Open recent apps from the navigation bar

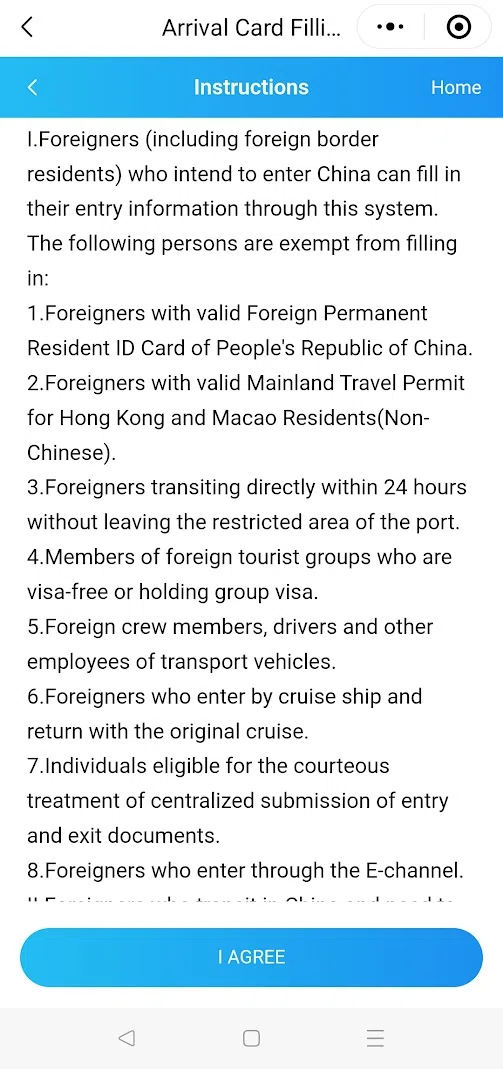point(376,1038)
